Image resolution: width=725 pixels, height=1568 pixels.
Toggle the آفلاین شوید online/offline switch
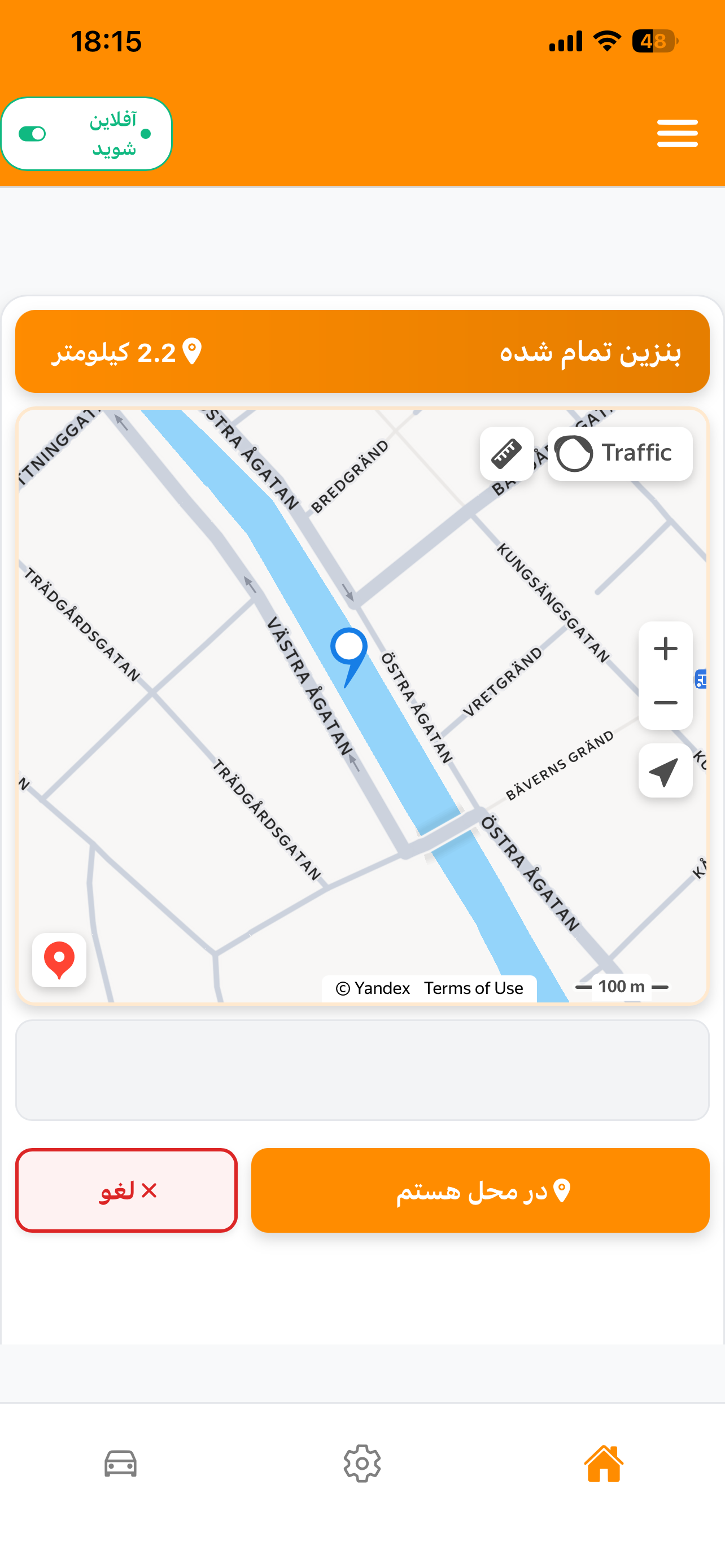33,133
